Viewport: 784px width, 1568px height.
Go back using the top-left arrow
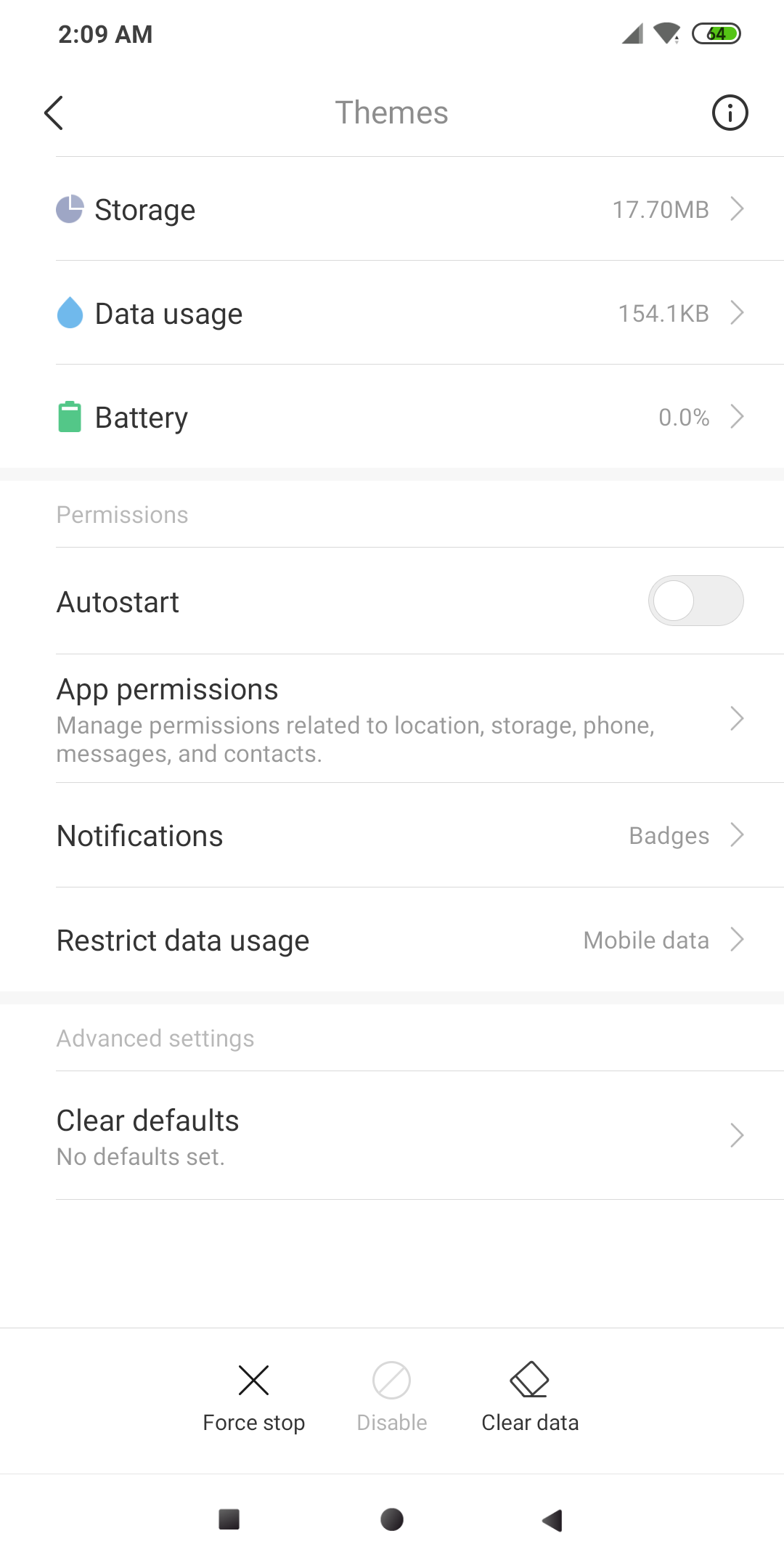tap(54, 113)
